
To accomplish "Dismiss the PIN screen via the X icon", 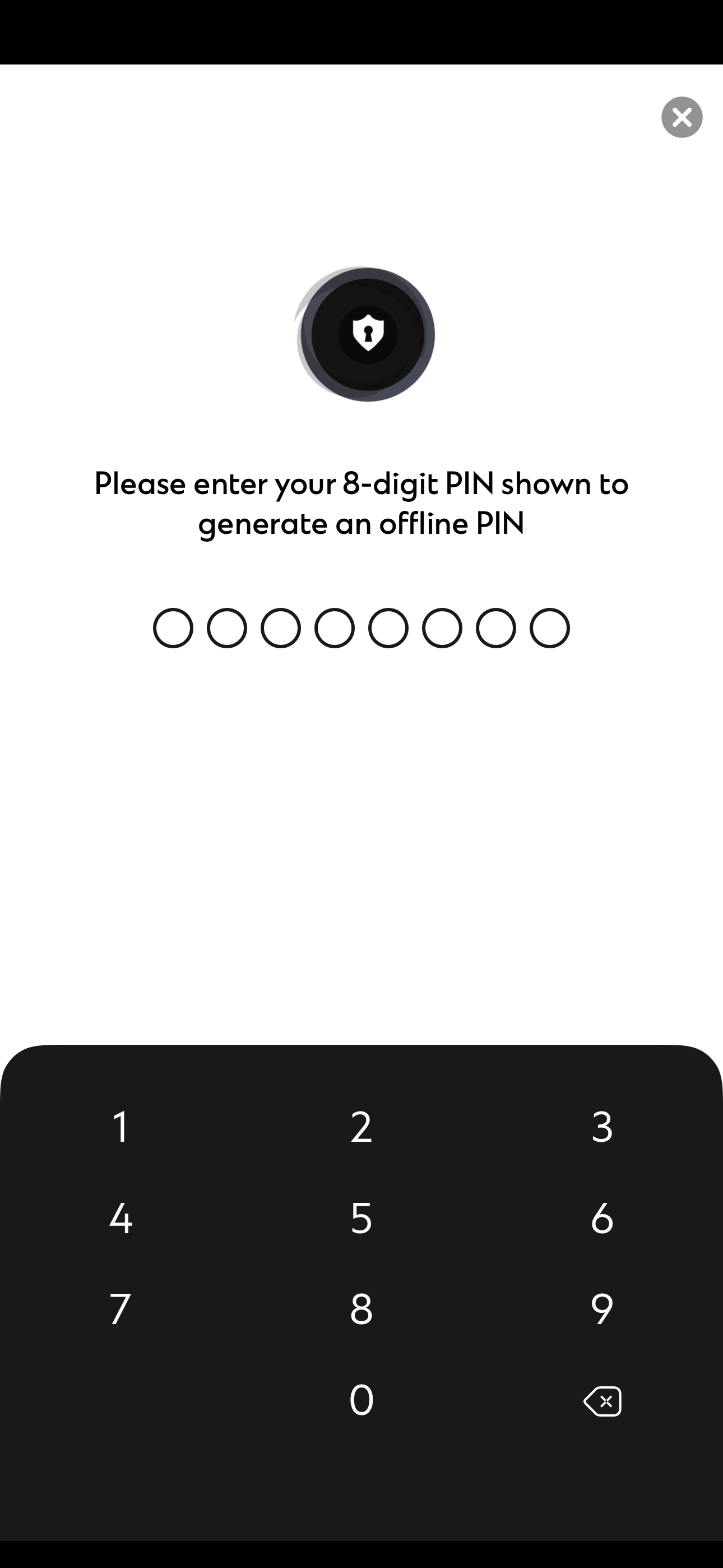I will (x=681, y=116).
